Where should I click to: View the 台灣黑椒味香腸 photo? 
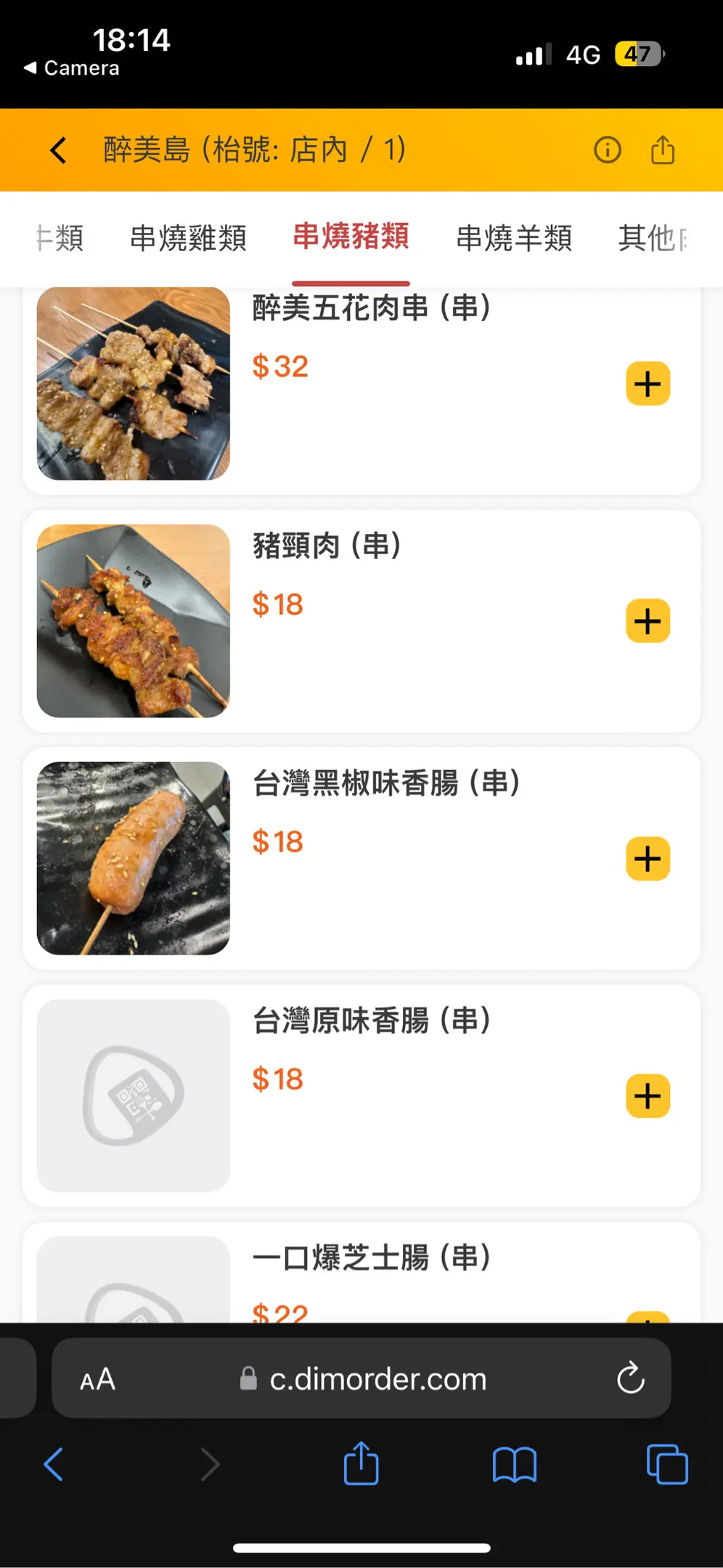[134, 858]
